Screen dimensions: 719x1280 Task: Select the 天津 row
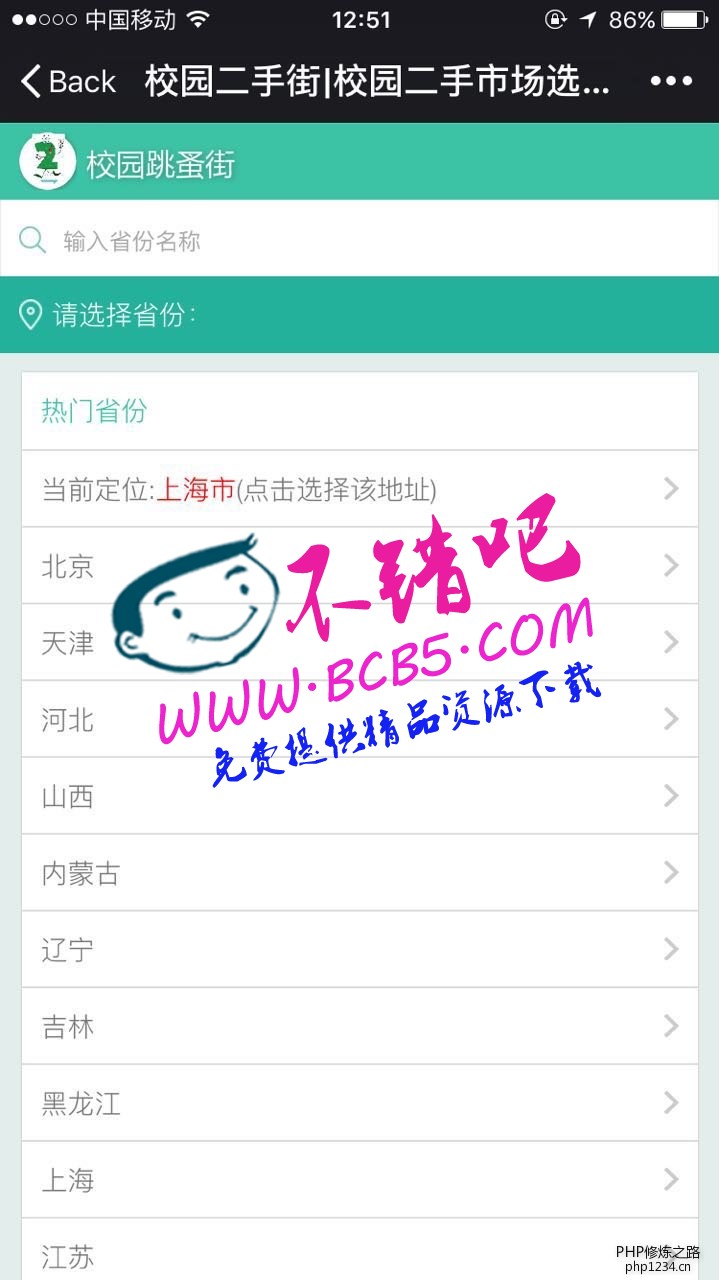pyautogui.click(x=359, y=642)
